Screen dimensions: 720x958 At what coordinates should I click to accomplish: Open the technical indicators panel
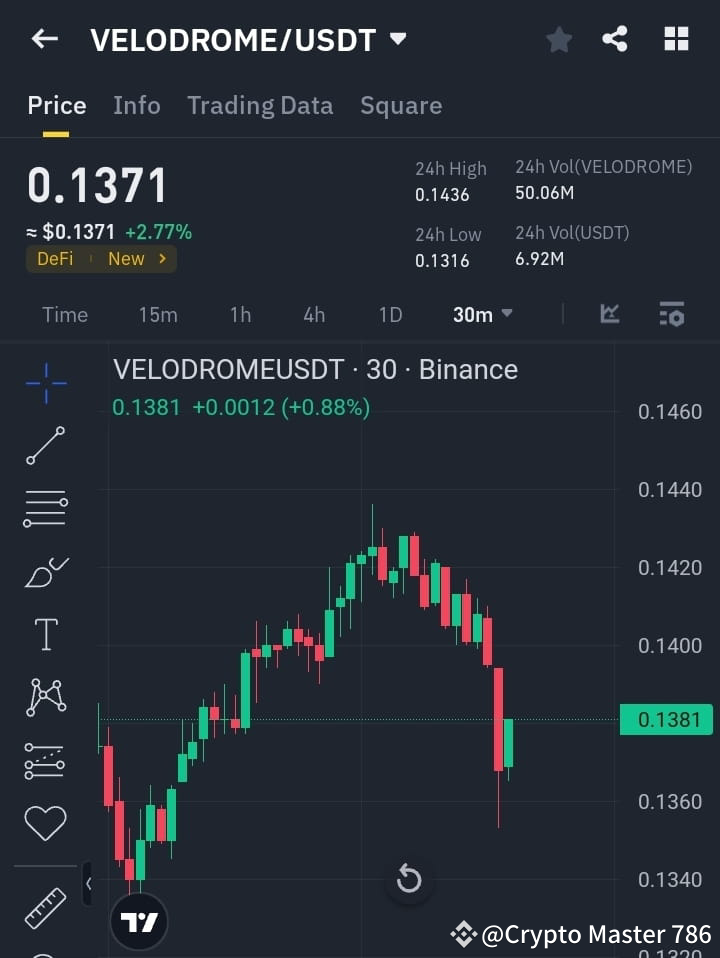pos(609,314)
